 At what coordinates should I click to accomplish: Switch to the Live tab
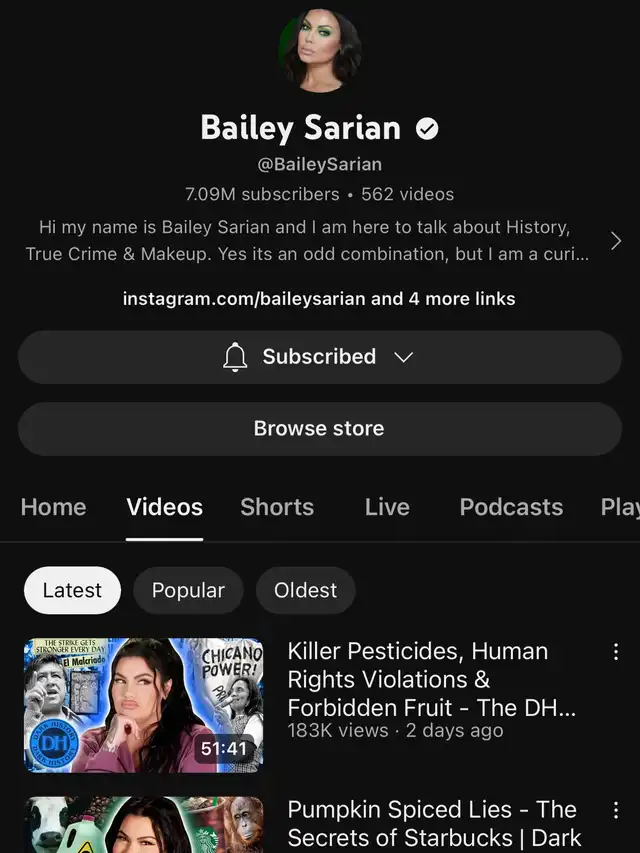387,507
